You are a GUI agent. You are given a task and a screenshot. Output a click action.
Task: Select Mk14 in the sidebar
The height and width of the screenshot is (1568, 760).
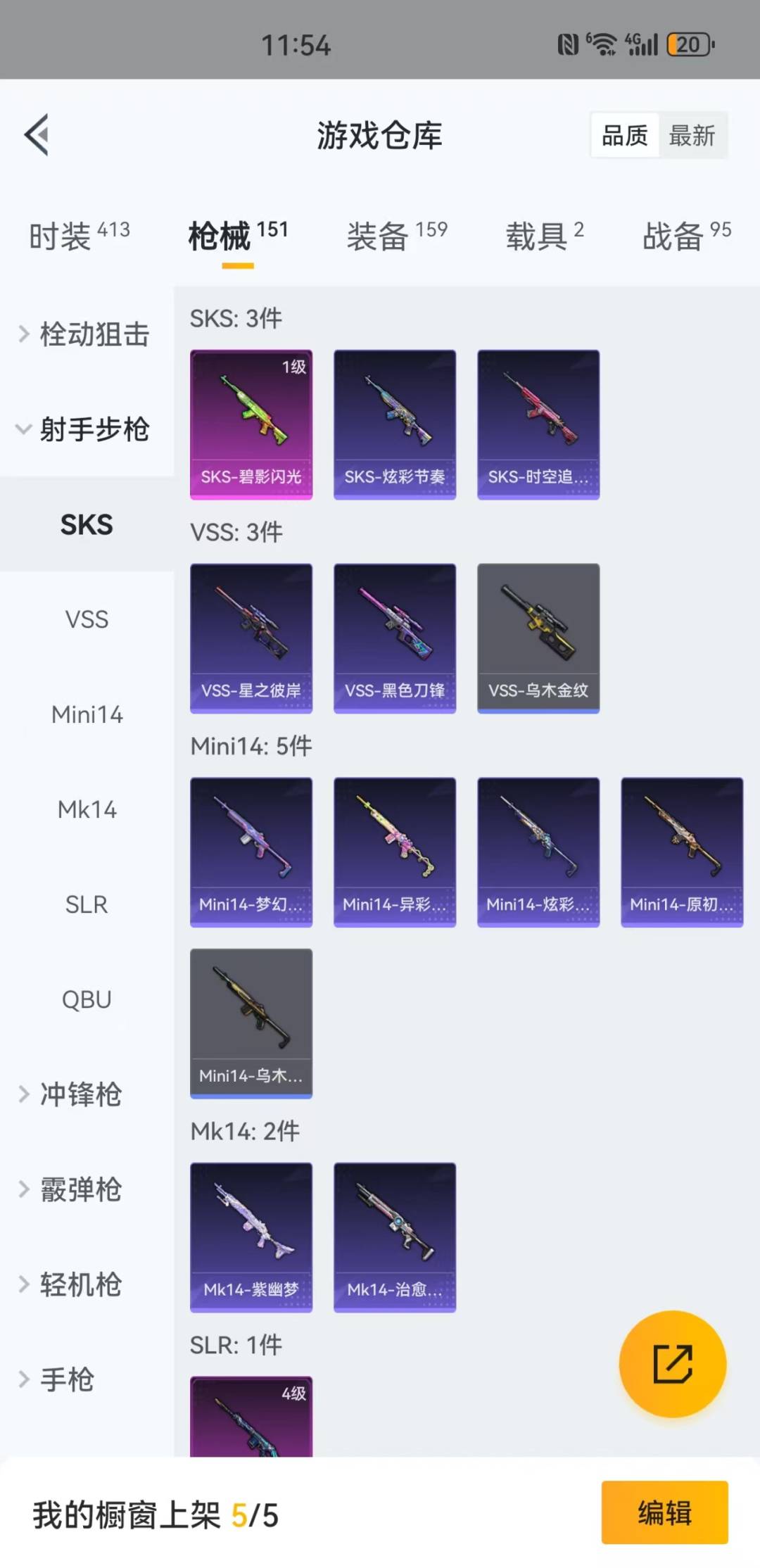click(x=87, y=809)
